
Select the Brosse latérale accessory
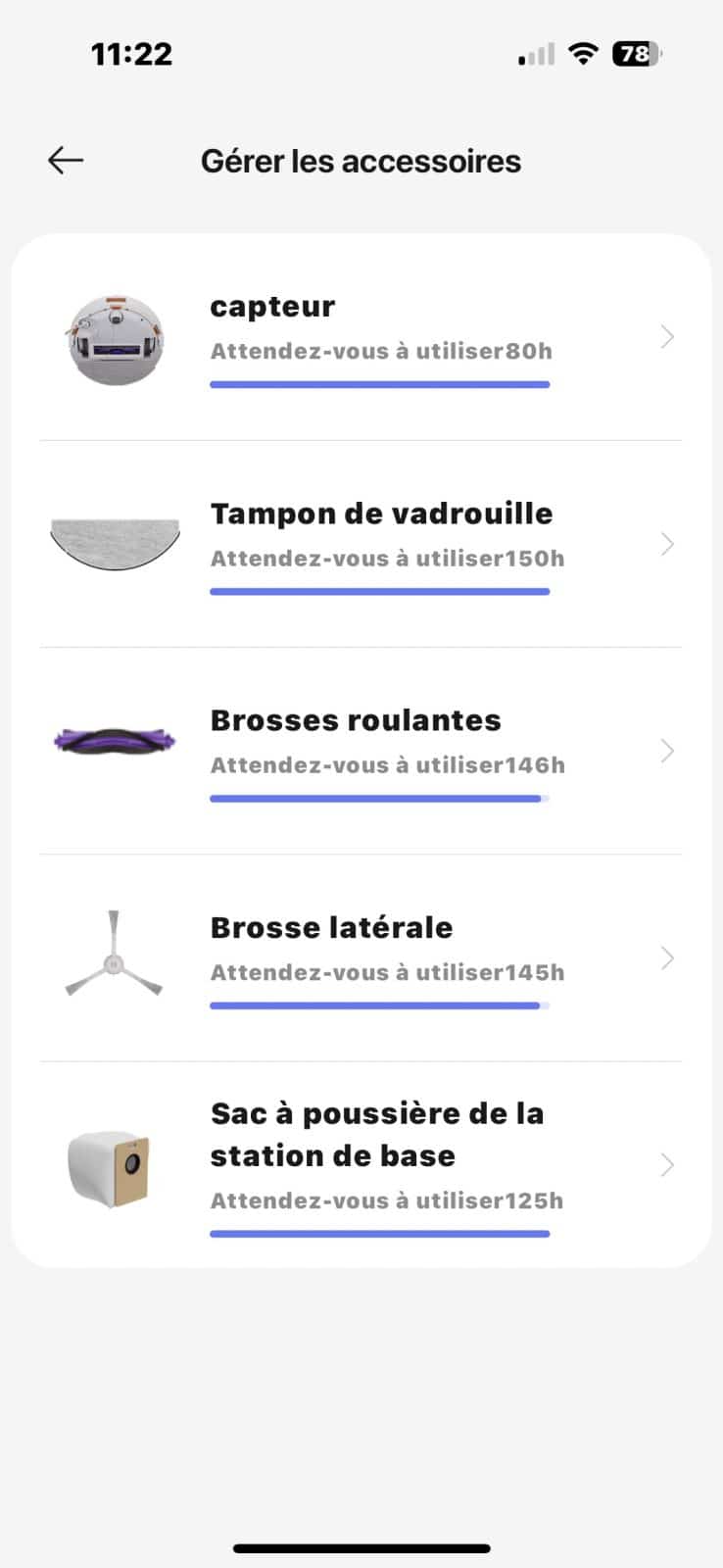[361, 958]
